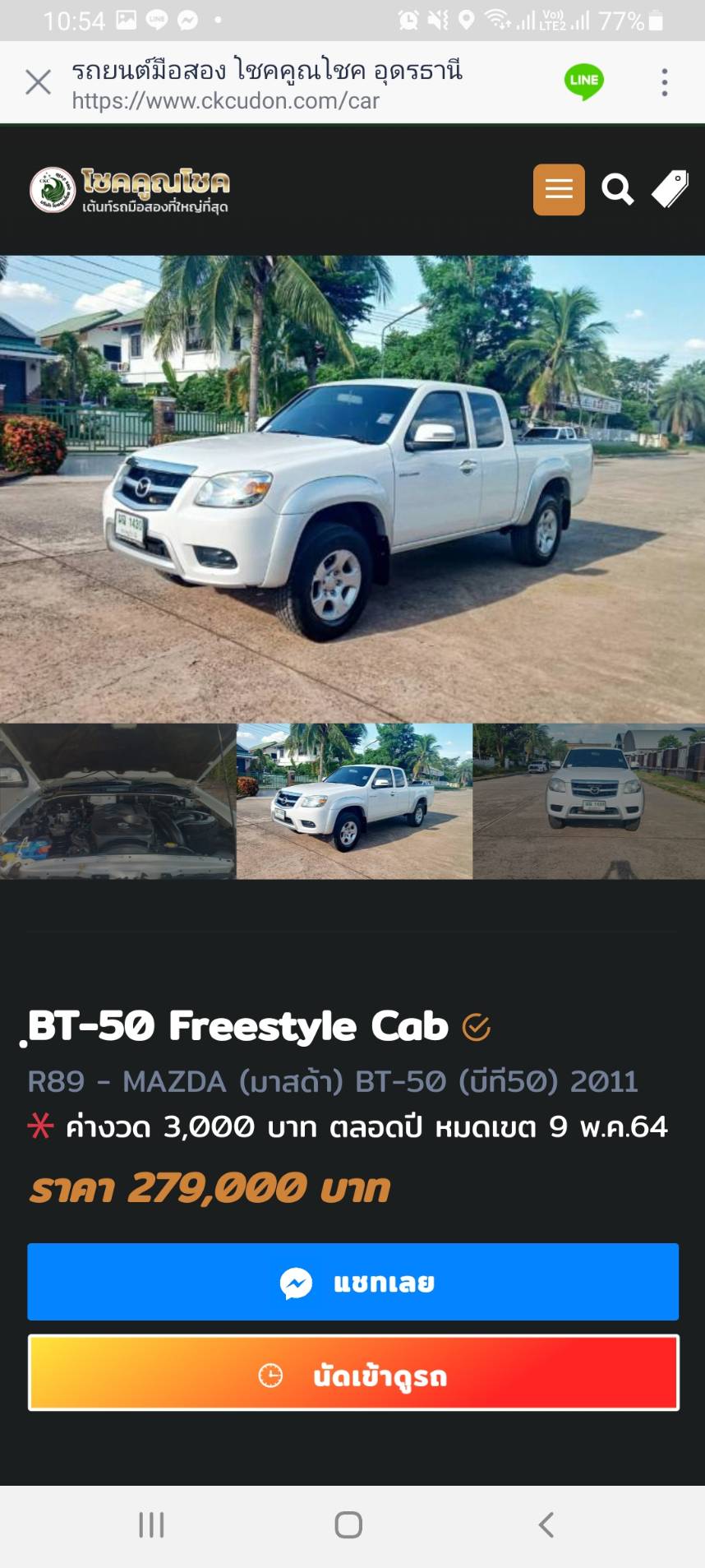The height and width of the screenshot is (1568, 705).
Task: Open the engine bay photo thumbnail
Action: point(117,802)
